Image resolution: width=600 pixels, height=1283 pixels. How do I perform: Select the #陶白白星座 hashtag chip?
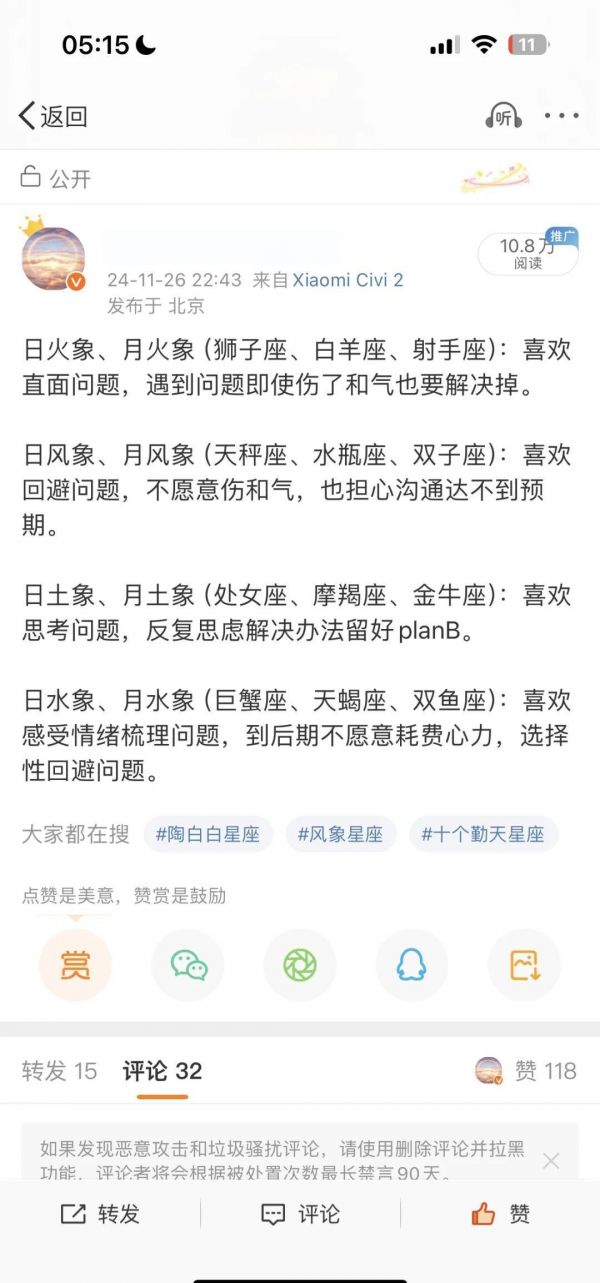(x=208, y=834)
